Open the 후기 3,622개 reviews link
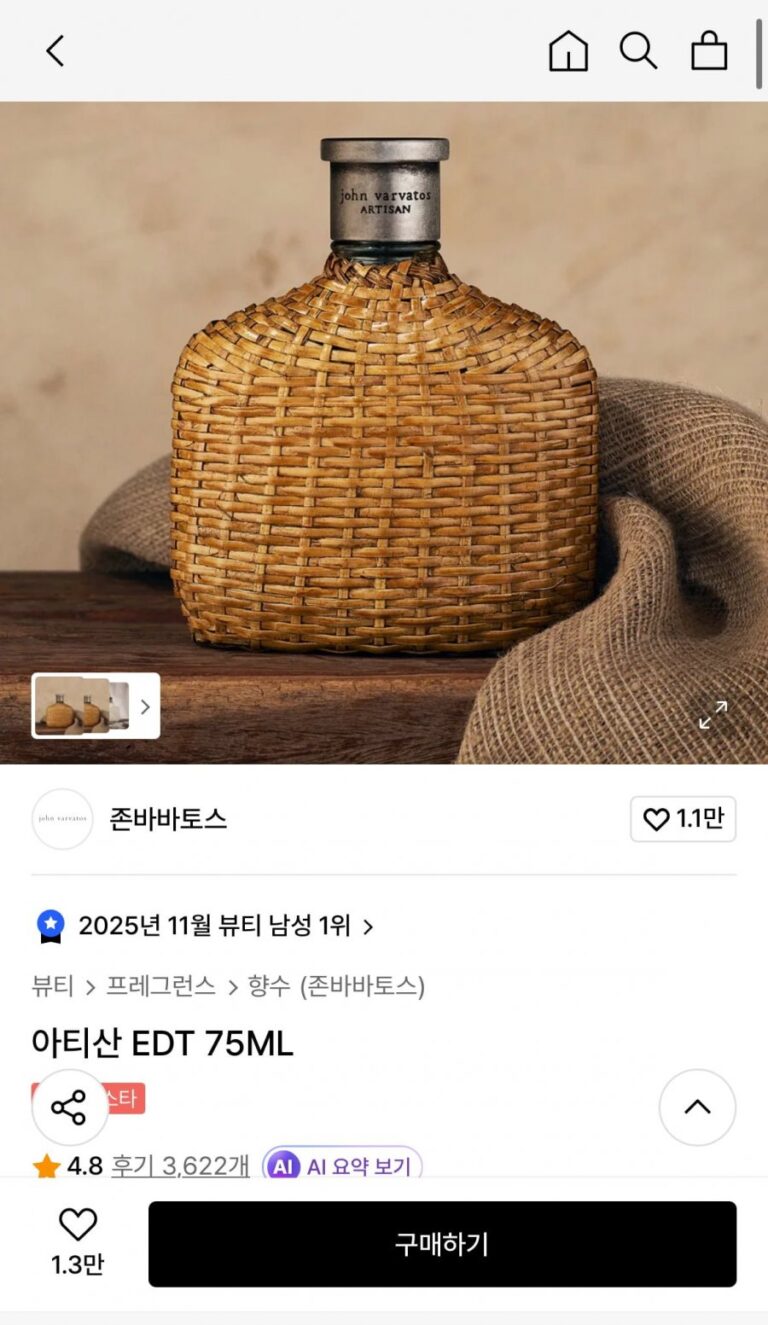 (180, 1166)
